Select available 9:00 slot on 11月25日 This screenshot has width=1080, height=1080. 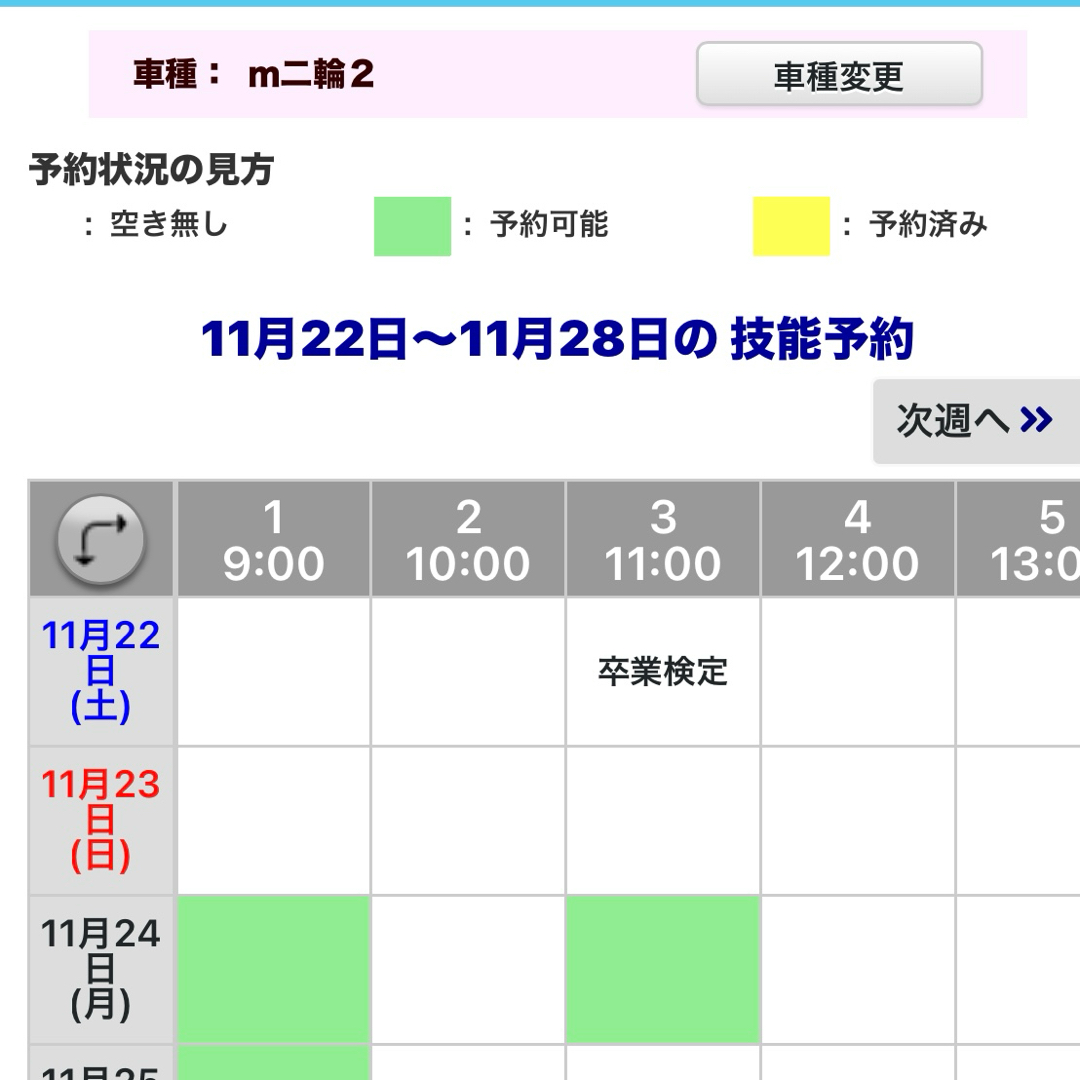273,1063
